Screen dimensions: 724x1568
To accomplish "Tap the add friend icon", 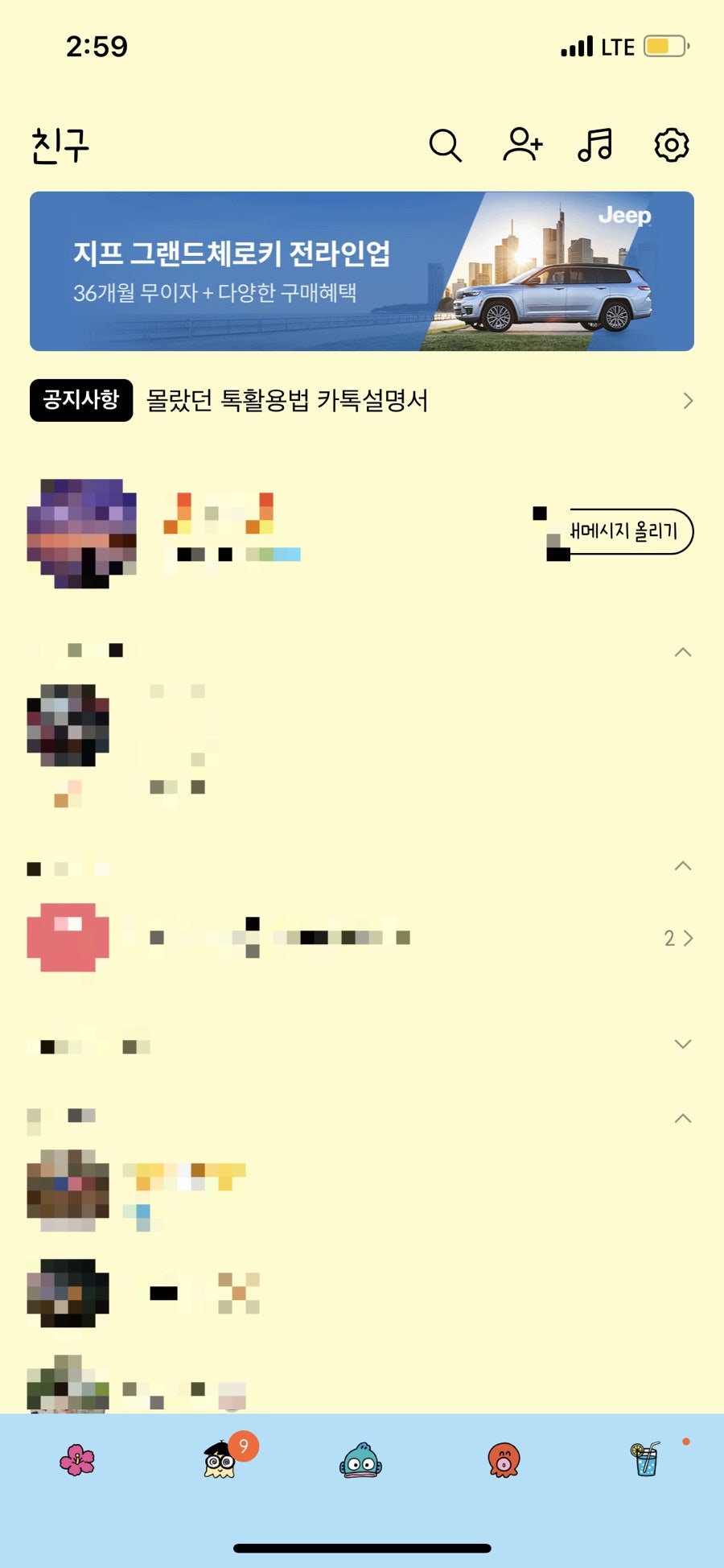I will coord(523,145).
